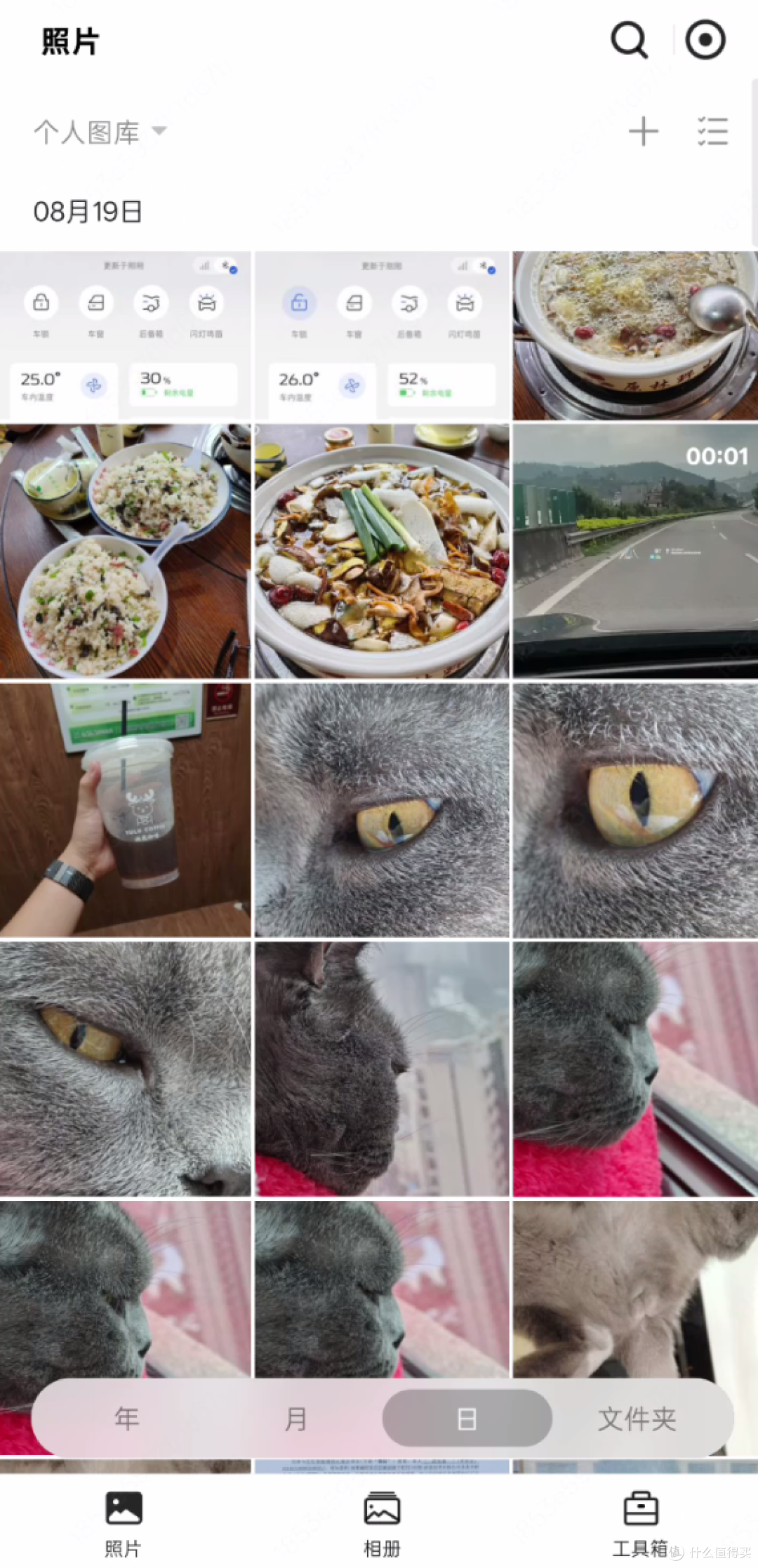Switch to 年 year view
The image size is (758, 1568).
click(126, 1418)
